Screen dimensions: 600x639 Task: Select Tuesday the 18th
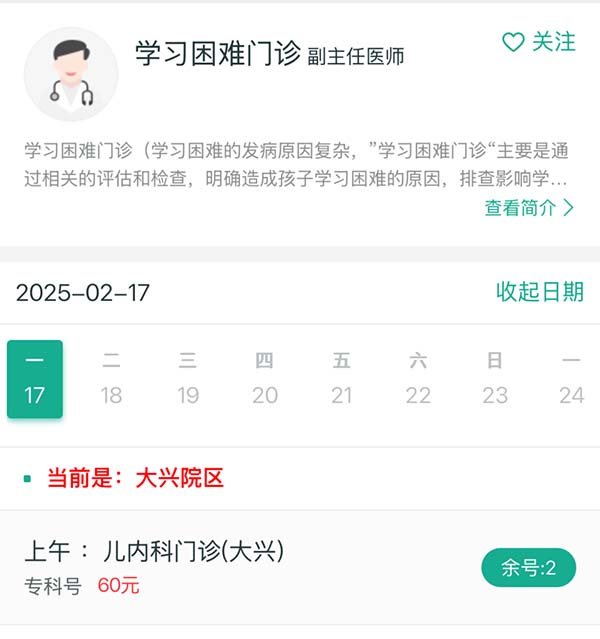(111, 379)
